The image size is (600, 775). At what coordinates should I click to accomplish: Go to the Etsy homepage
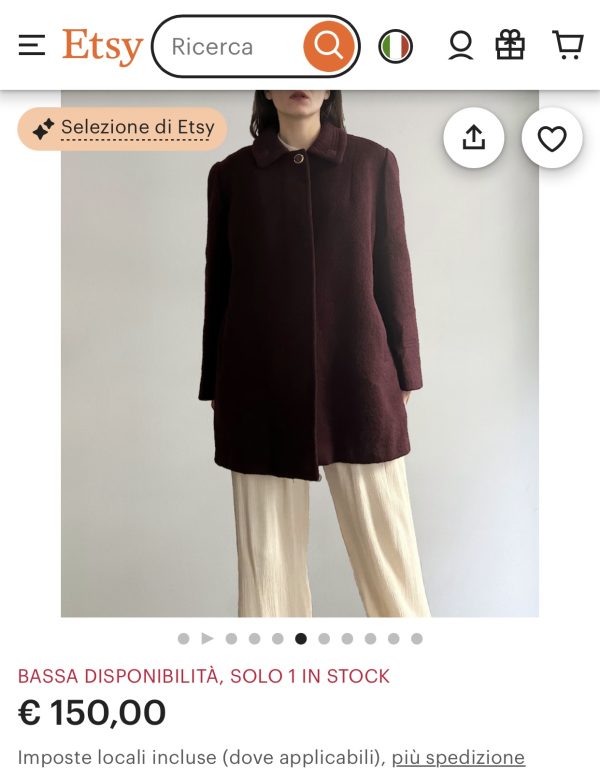(x=102, y=46)
